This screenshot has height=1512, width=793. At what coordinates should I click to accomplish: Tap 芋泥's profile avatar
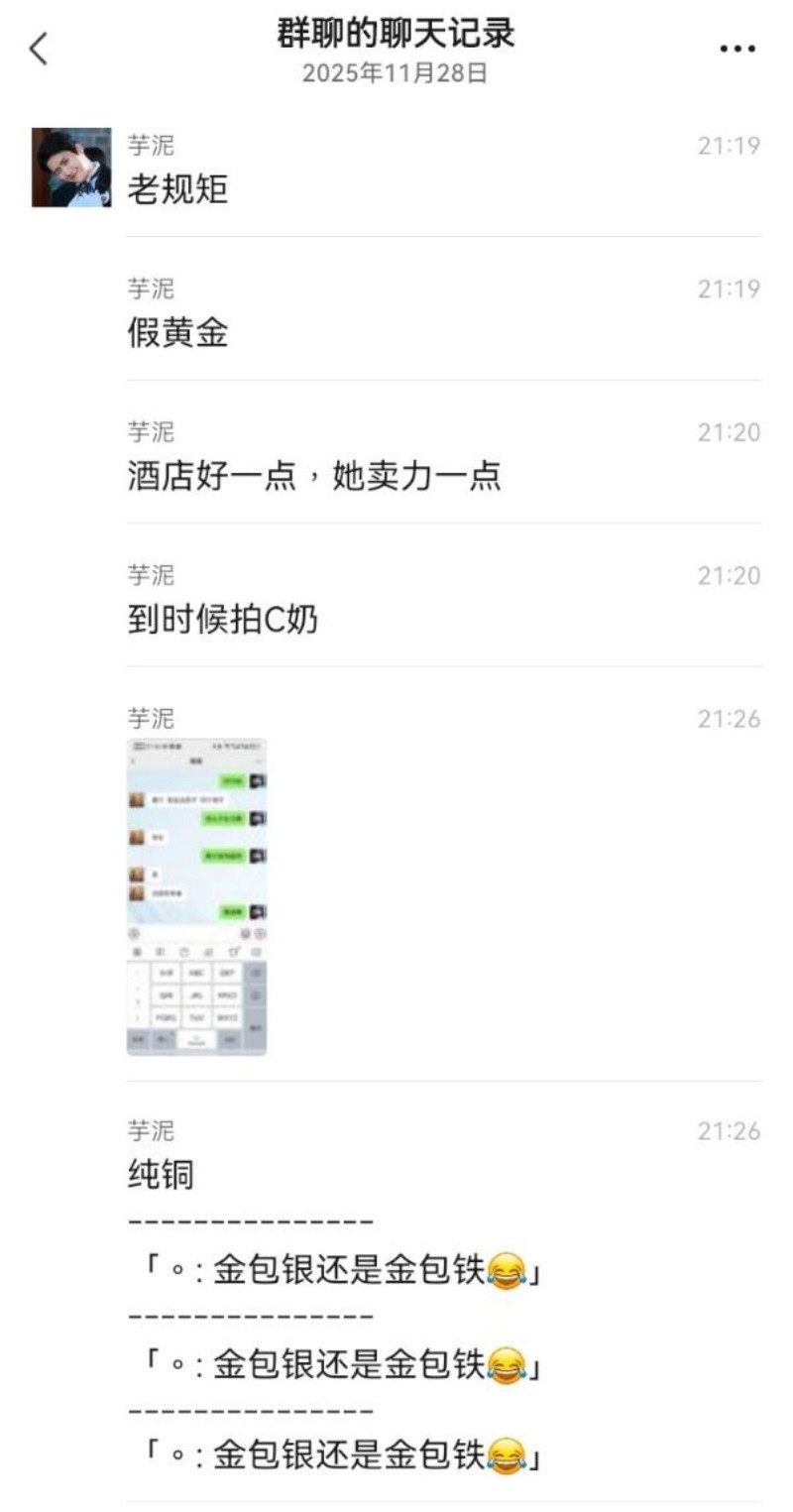(70, 167)
